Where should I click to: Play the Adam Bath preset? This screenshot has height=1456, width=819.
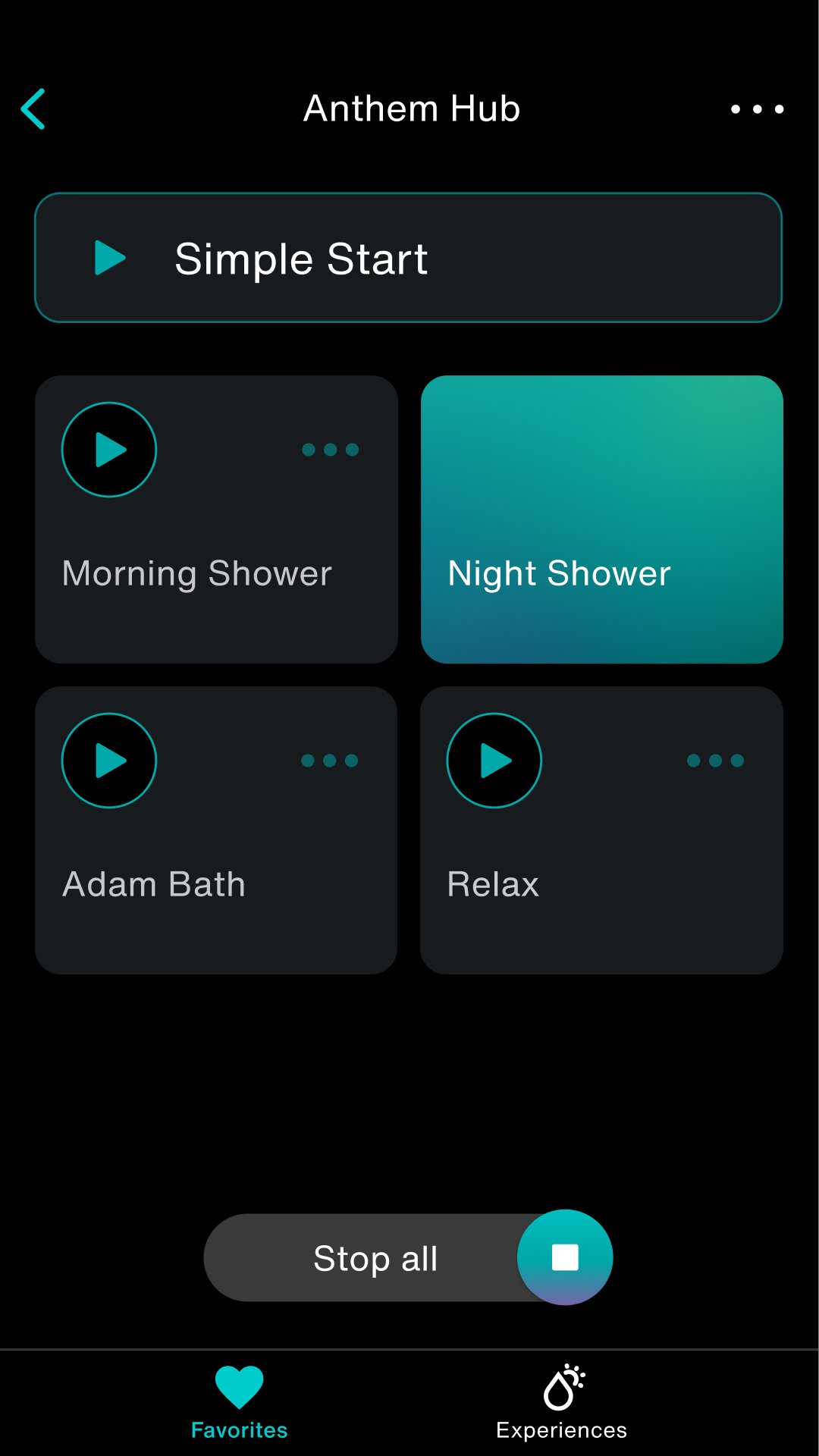[109, 761]
